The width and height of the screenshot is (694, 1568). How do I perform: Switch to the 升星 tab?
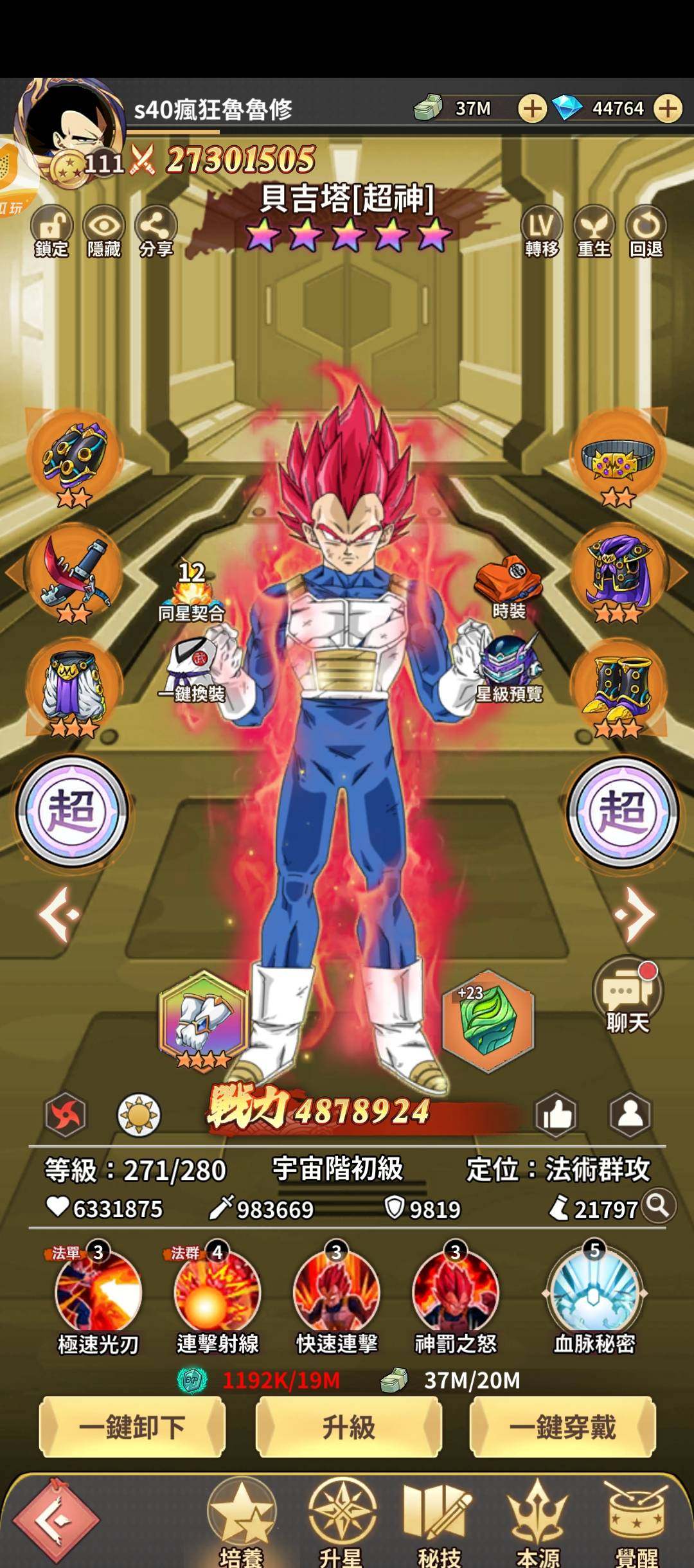point(339,1523)
